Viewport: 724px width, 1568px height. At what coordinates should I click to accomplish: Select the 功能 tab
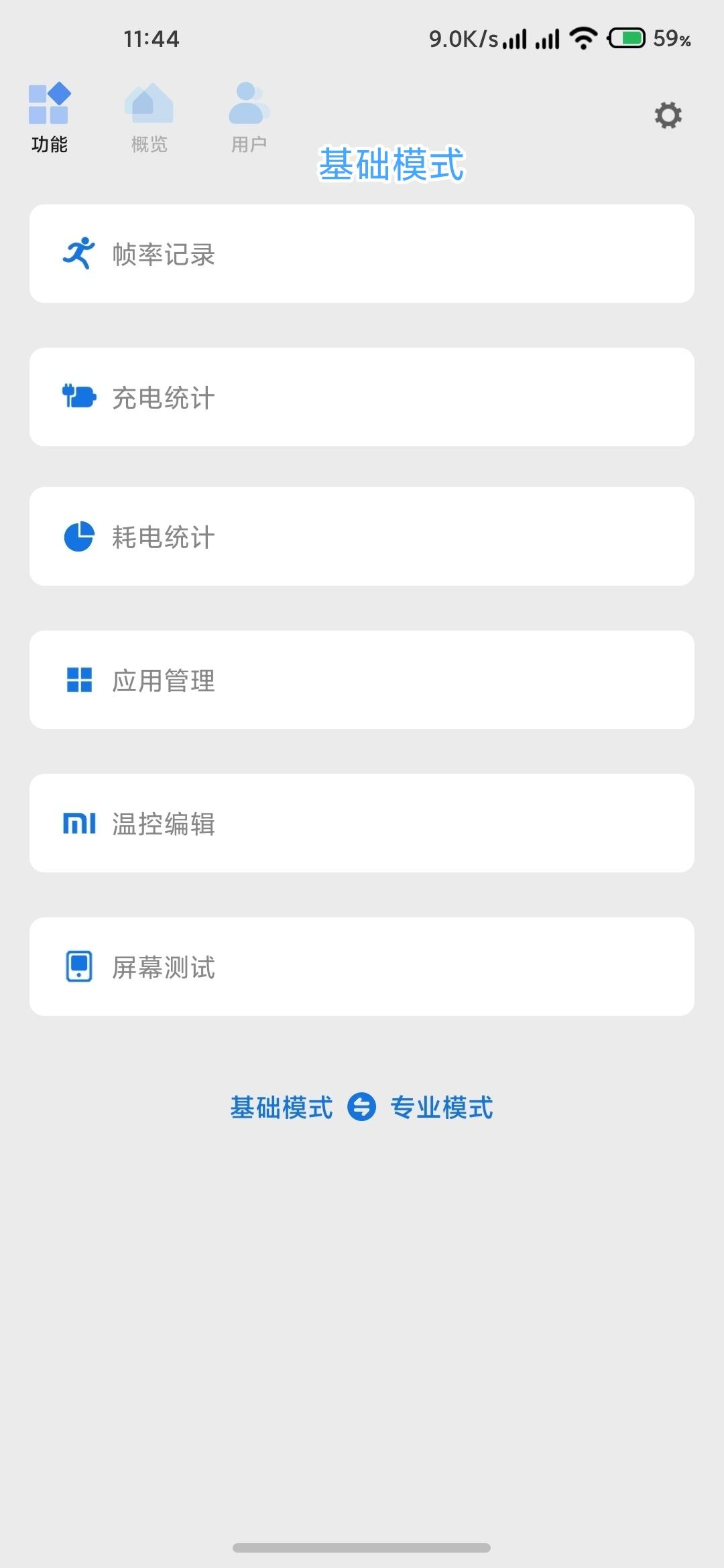pyautogui.click(x=49, y=118)
